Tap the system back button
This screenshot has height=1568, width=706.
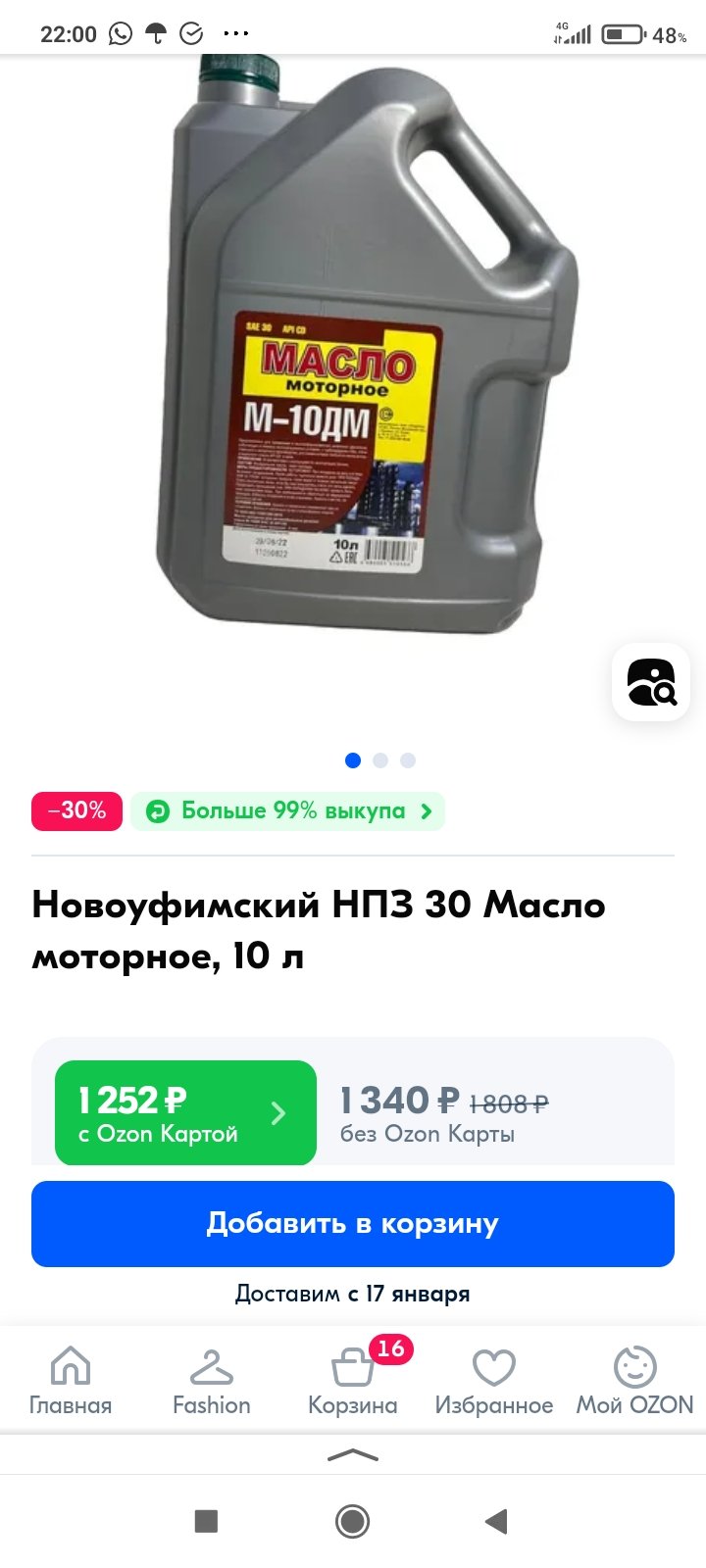pyautogui.click(x=497, y=1521)
